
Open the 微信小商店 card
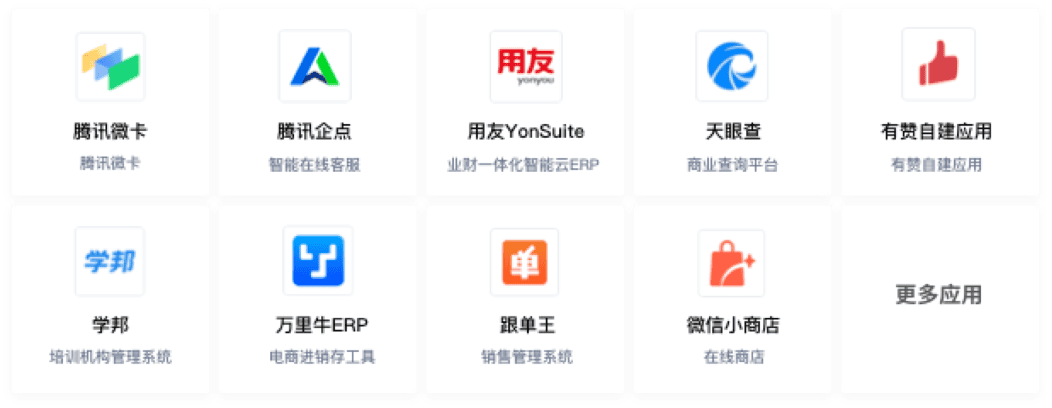[731, 299]
